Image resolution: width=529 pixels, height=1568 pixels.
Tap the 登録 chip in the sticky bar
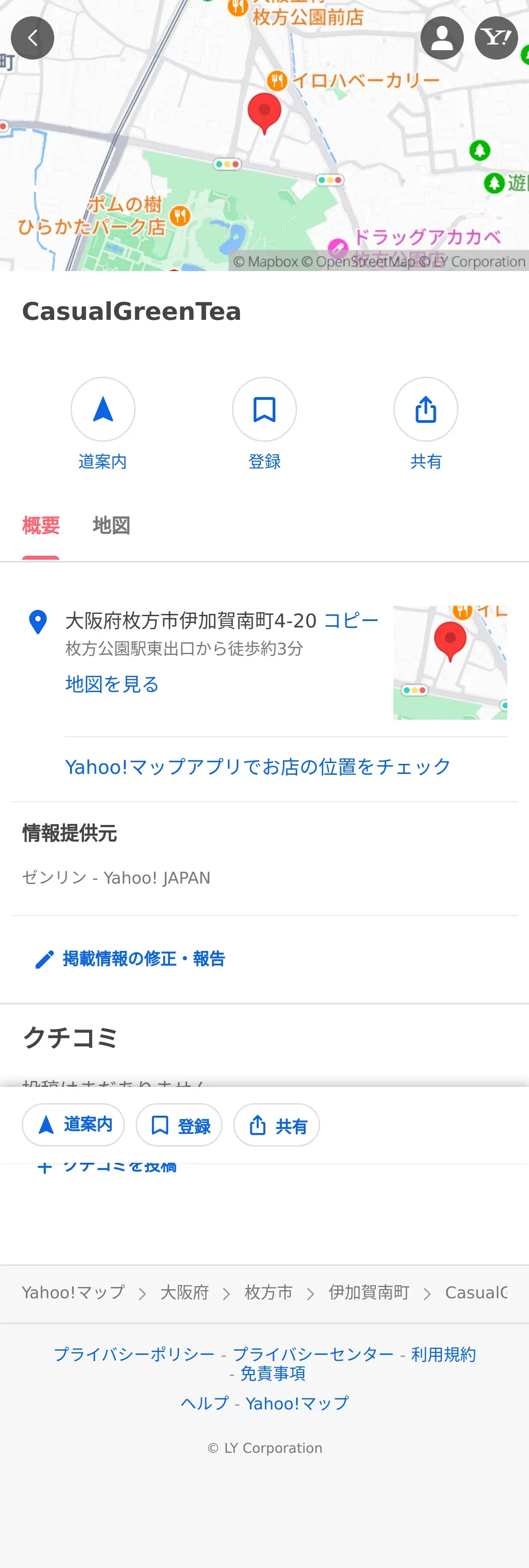(x=179, y=1125)
